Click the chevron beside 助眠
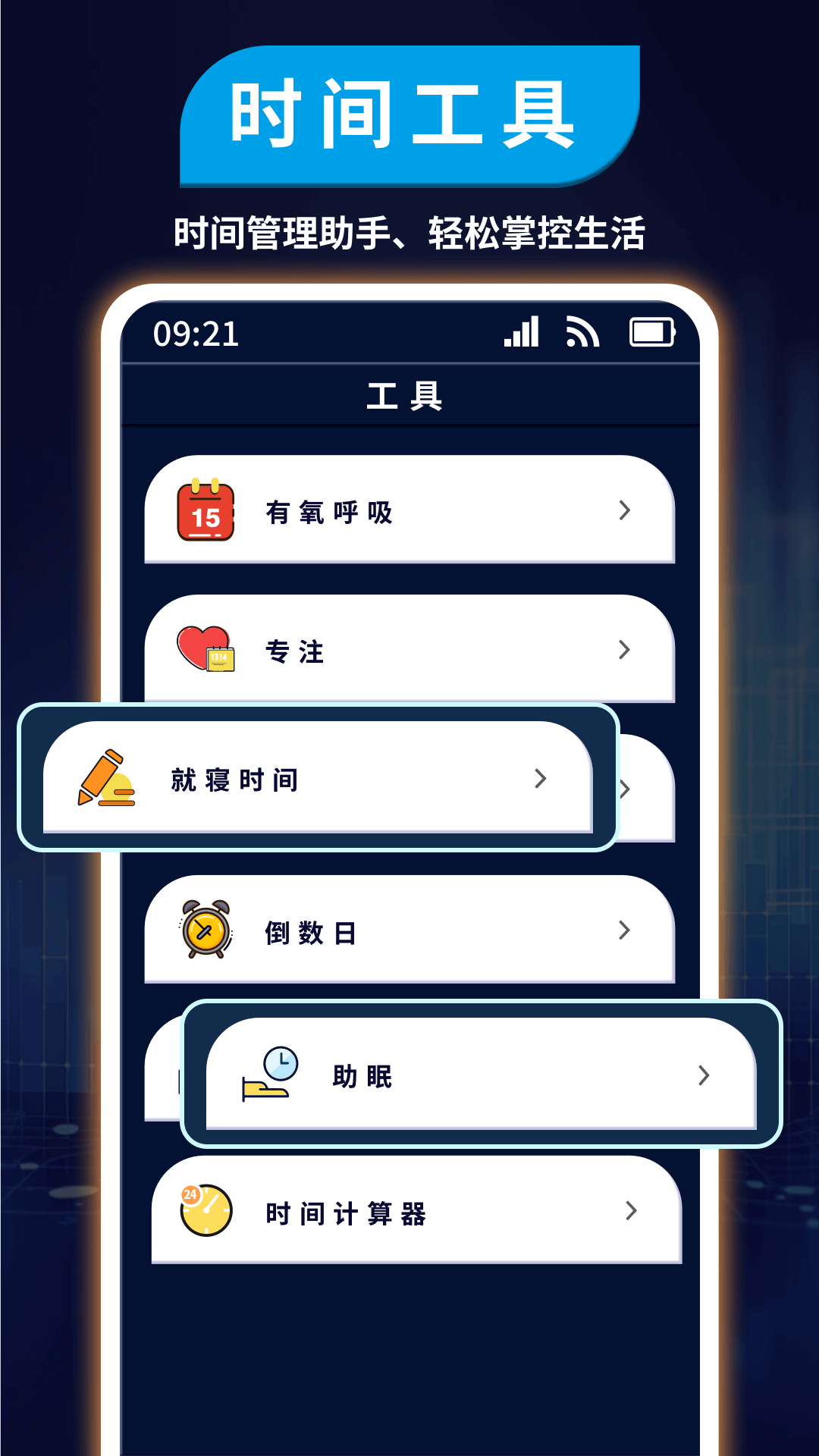 707,1075
